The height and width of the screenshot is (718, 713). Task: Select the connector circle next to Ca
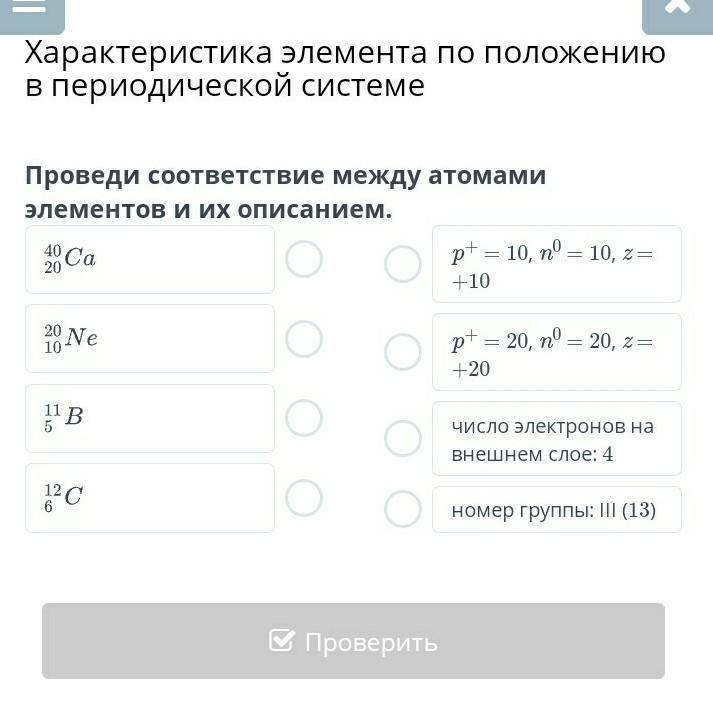(x=304, y=259)
